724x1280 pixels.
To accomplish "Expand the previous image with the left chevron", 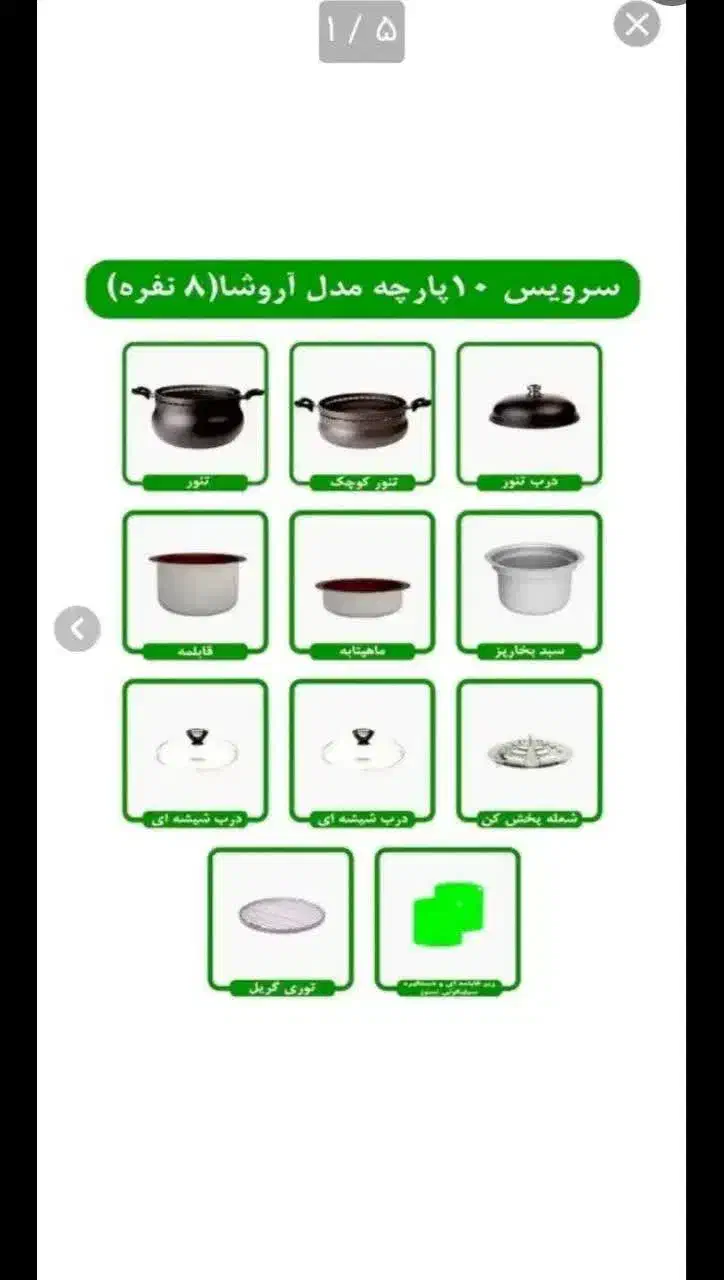I will tap(77, 629).
